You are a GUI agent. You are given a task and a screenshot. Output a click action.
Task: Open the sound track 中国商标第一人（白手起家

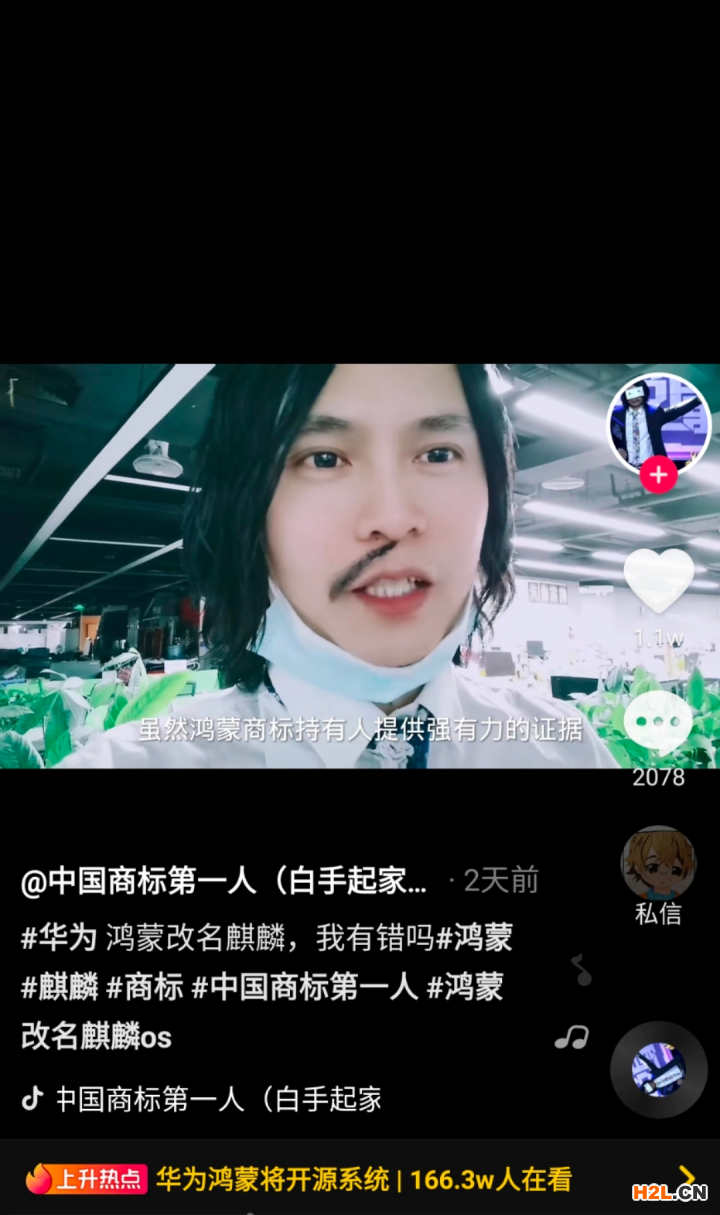point(218,1099)
